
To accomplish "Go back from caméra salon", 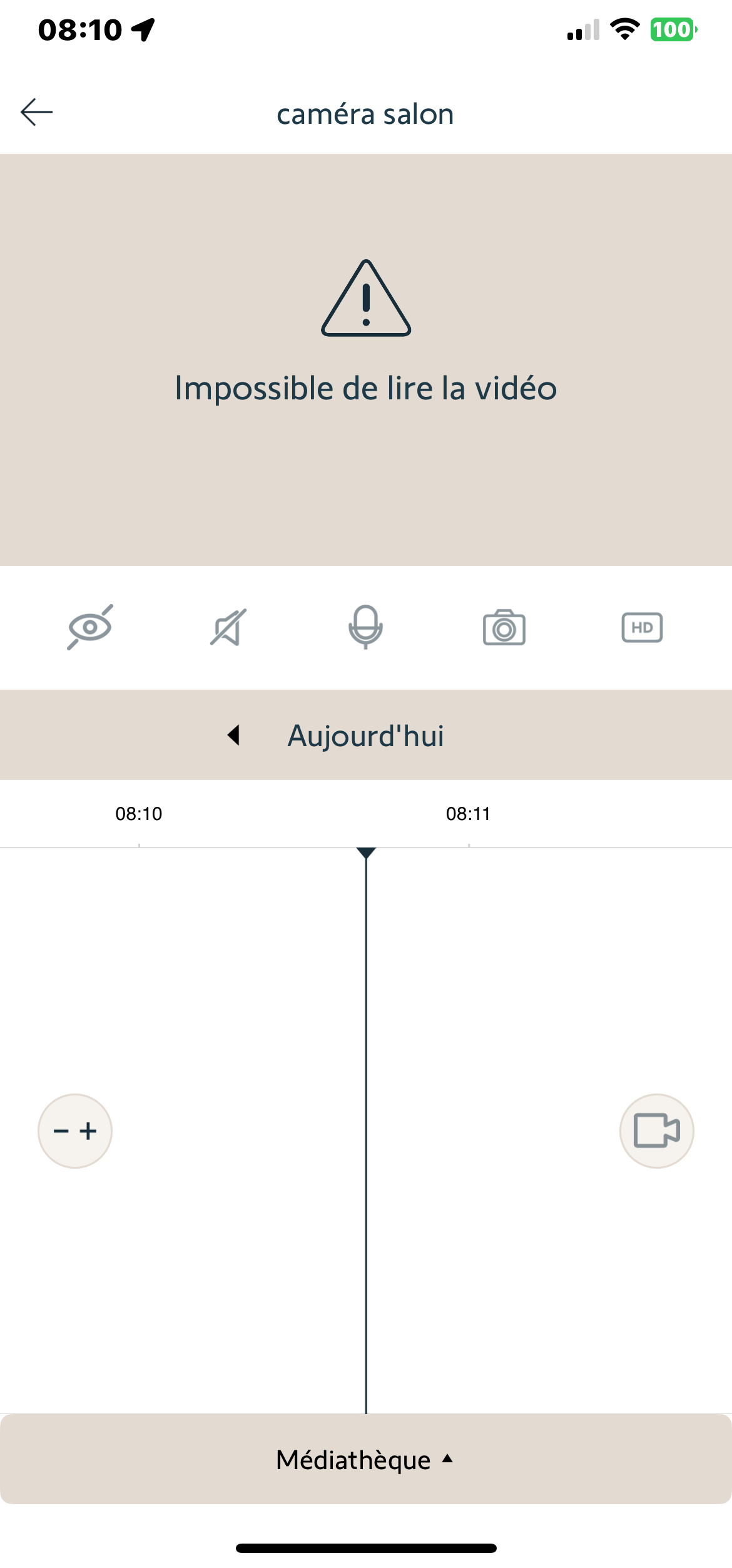I will 36,113.
